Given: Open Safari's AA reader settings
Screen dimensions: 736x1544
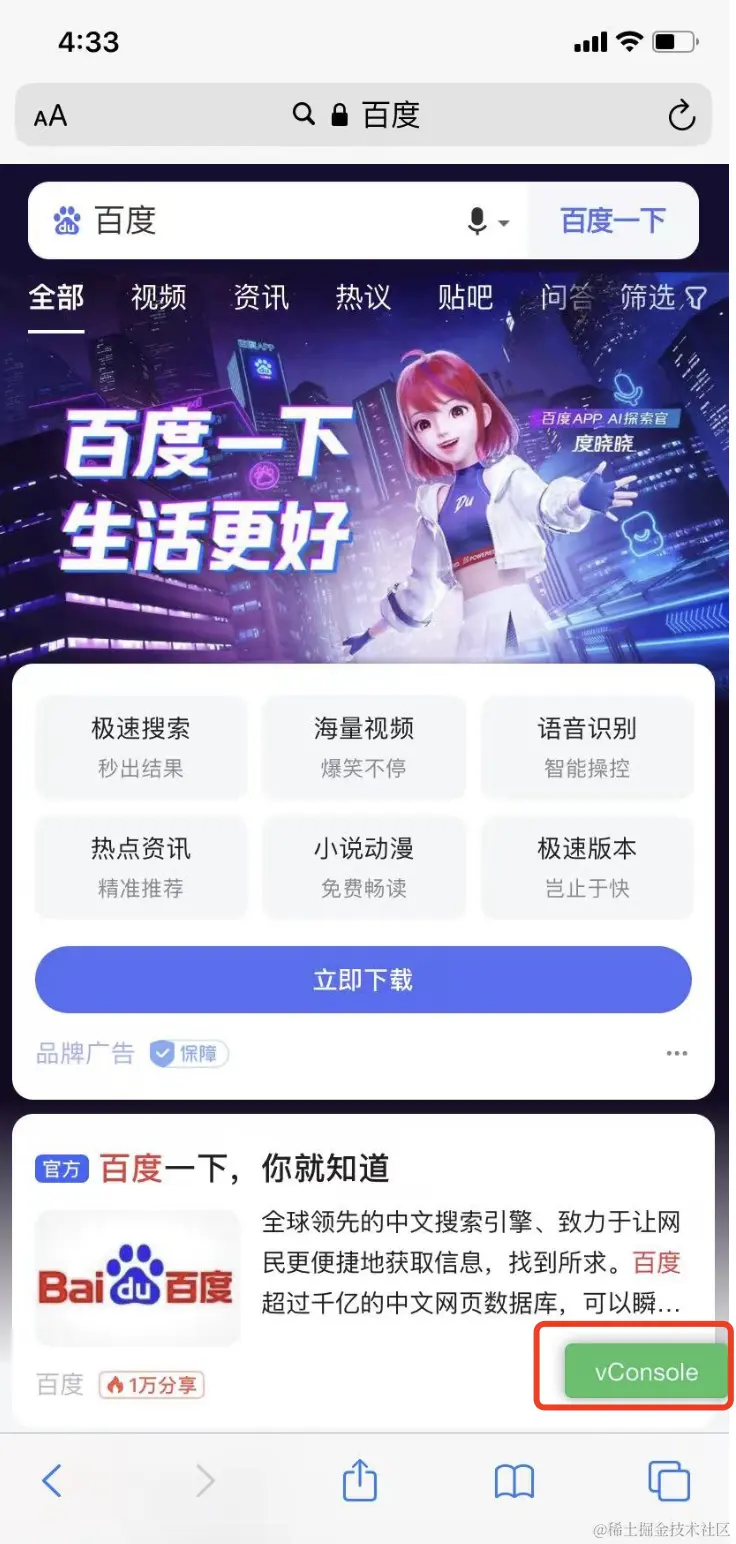Looking at the screenshot, I should click(50, 116).
